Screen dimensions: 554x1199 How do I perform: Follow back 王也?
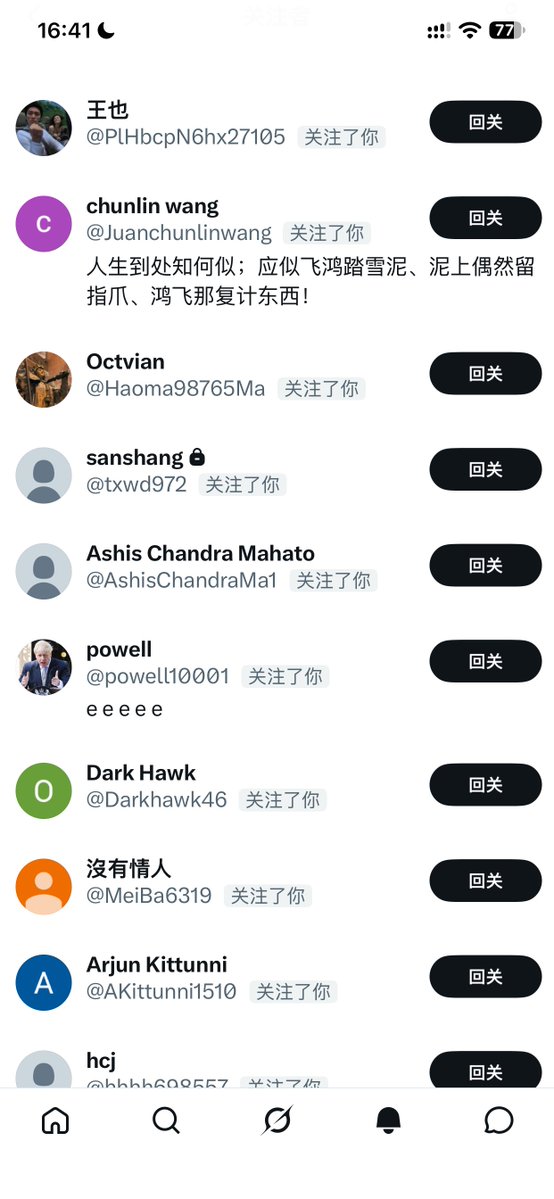[x=485, y=122]
